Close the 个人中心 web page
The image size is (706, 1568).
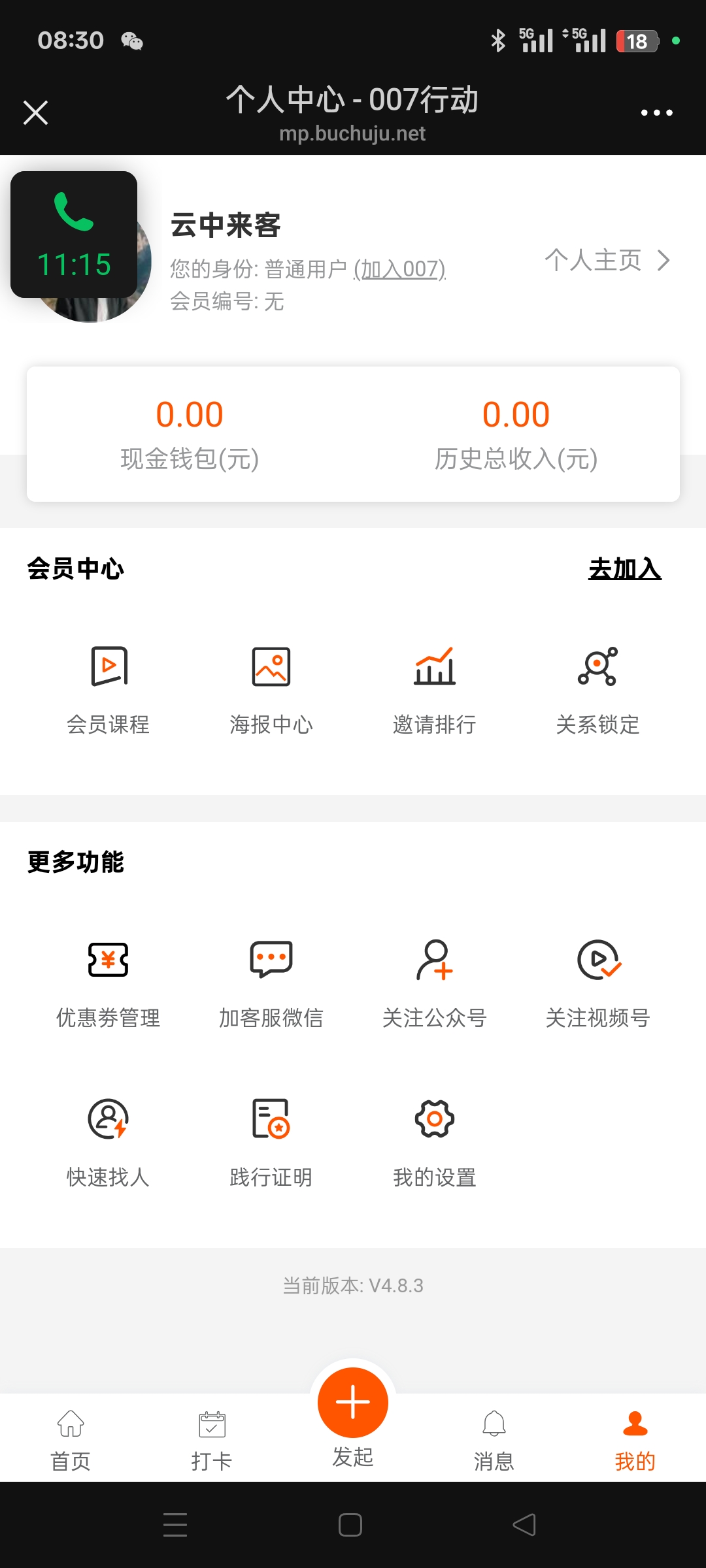(x=36, y=112)
